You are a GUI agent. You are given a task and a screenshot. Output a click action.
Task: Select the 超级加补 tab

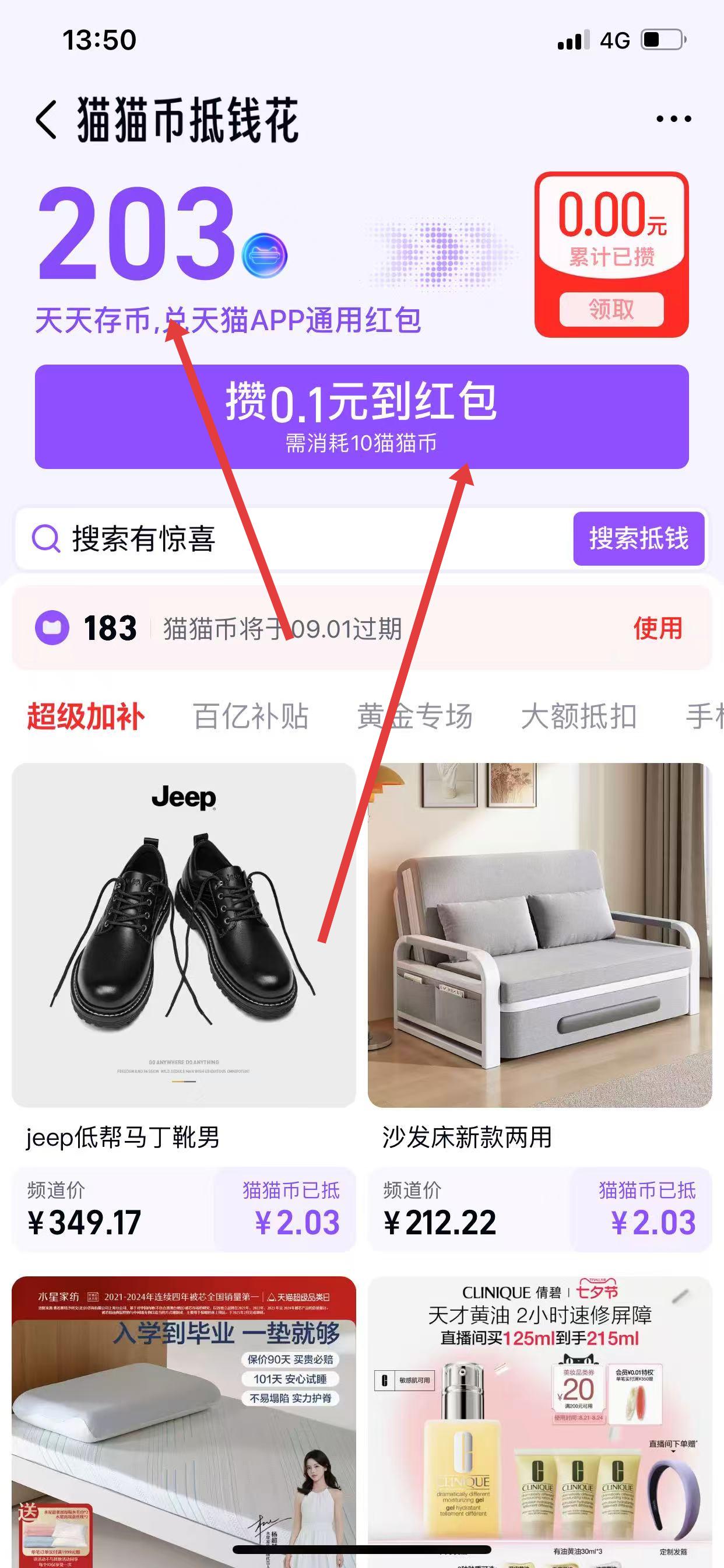pos(86,716)
